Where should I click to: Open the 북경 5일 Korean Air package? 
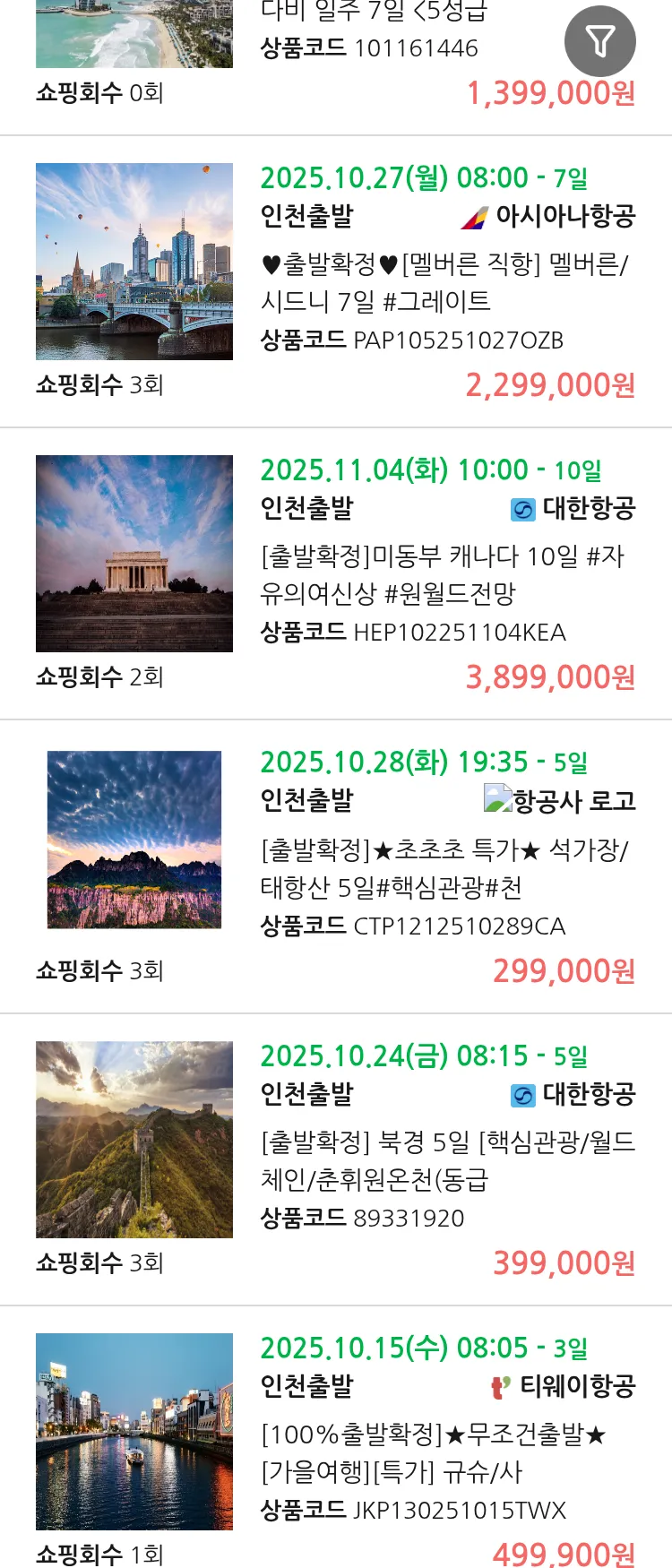click(447, 1160)
